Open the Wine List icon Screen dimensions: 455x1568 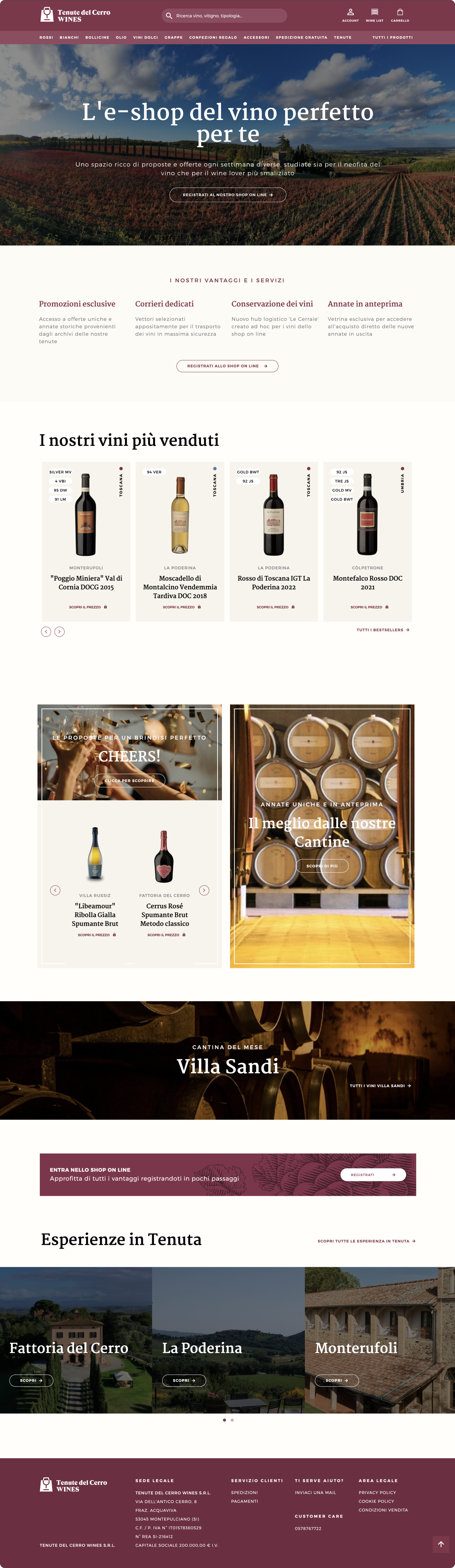[375, 15]
